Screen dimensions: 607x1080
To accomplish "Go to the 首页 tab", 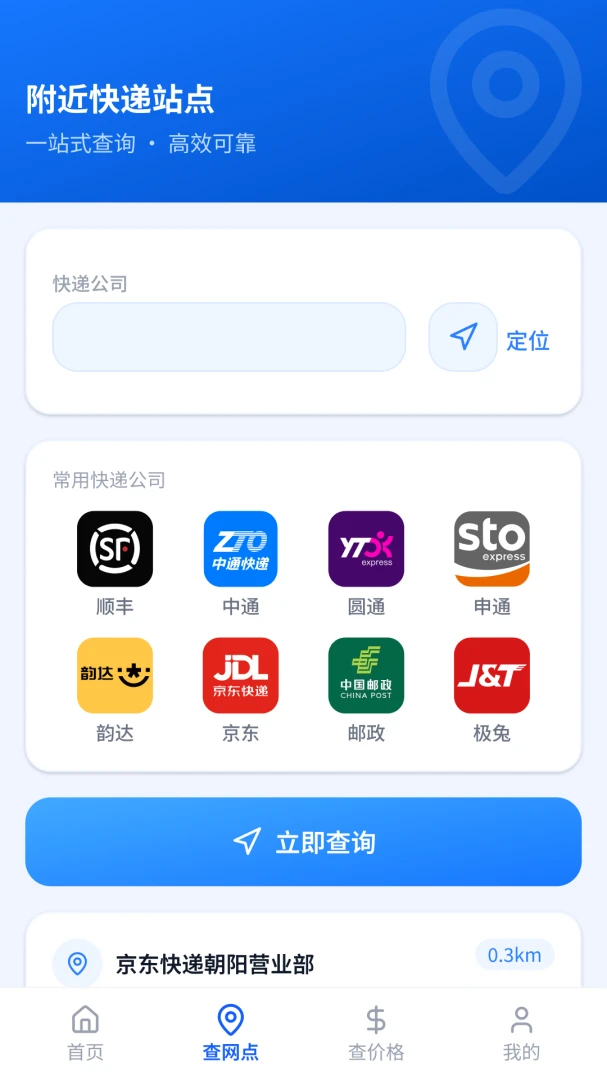I will click(85, 1033).
